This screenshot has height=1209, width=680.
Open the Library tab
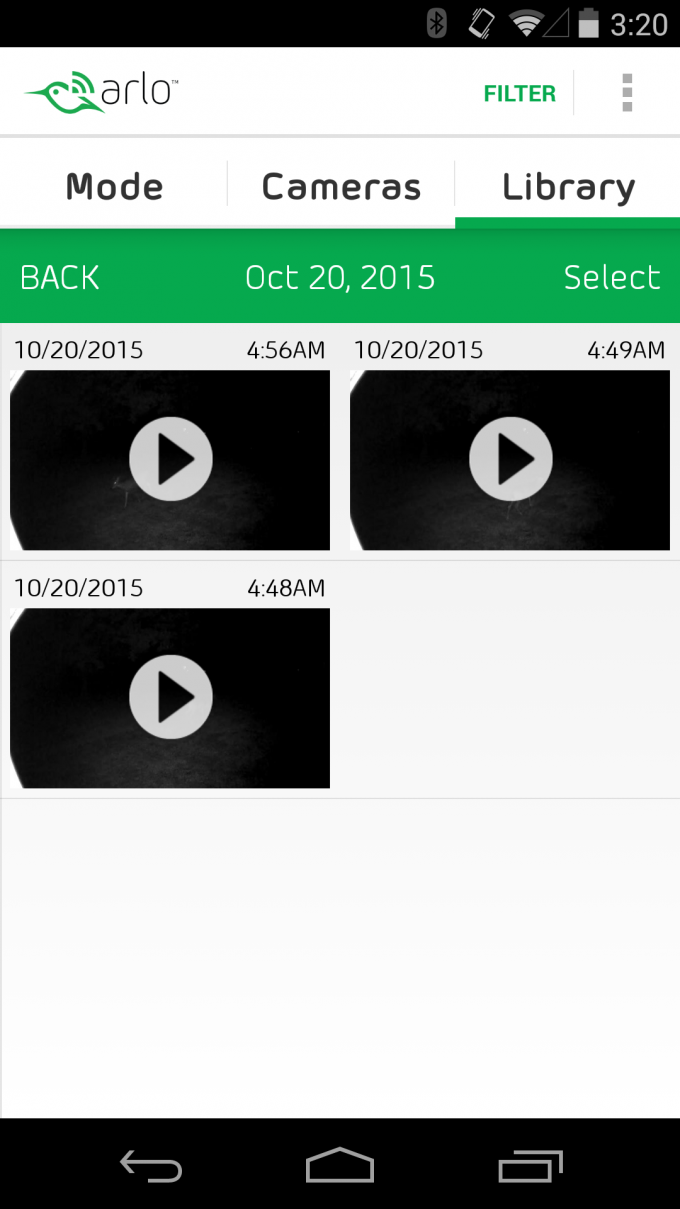568,187
